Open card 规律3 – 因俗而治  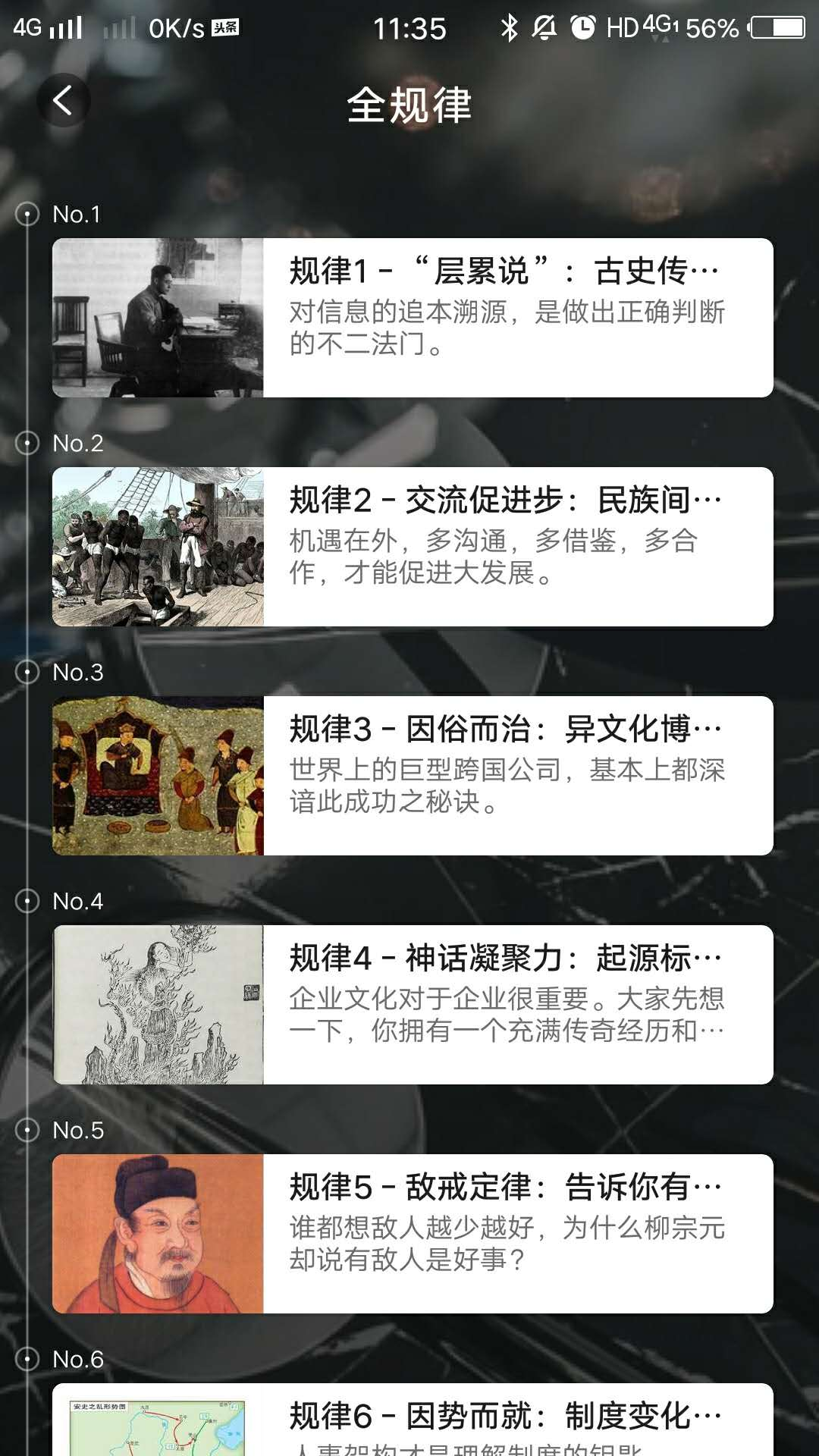[x=413, y=776]
